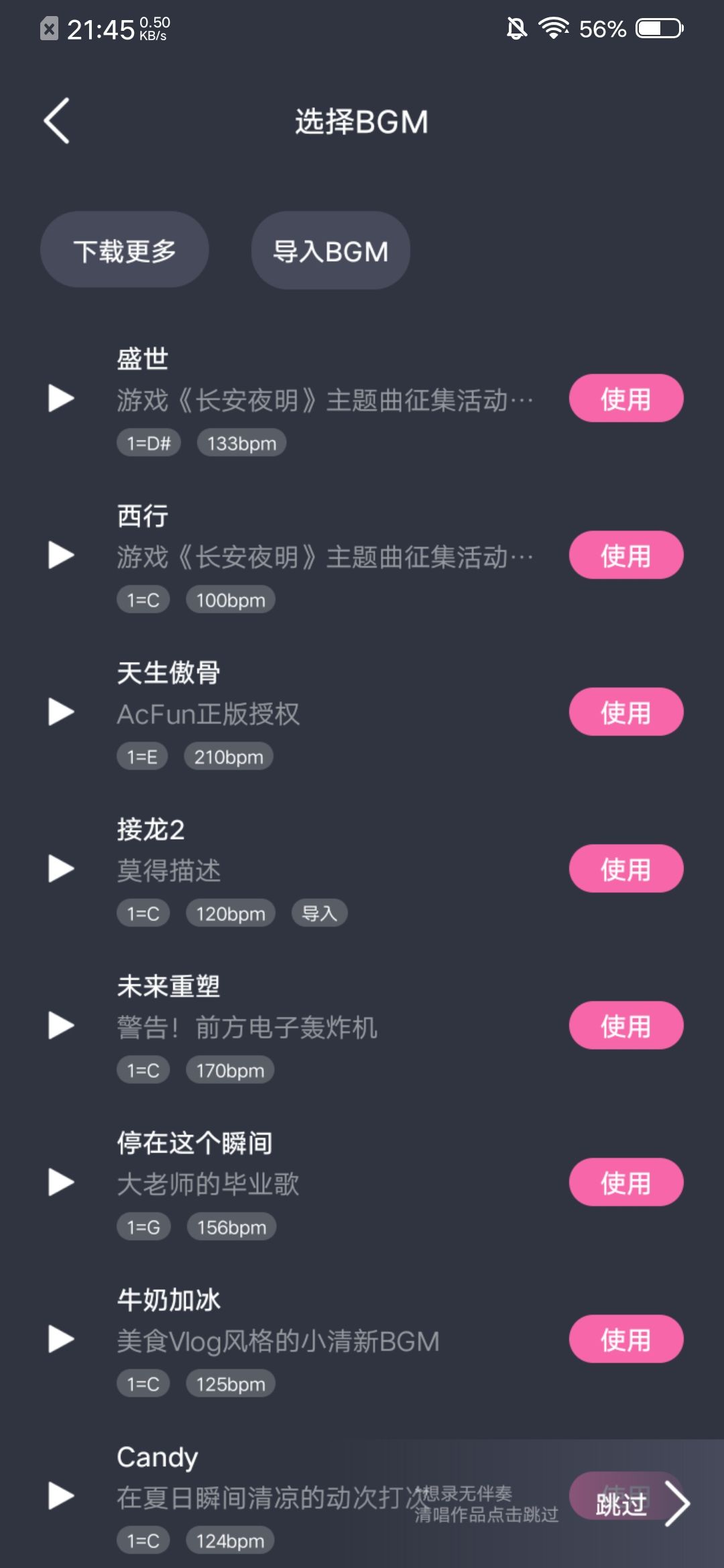Play the 牛奶加冰 BGM
Screen dimensions: 724x1568
click(x=62, y=1339)
